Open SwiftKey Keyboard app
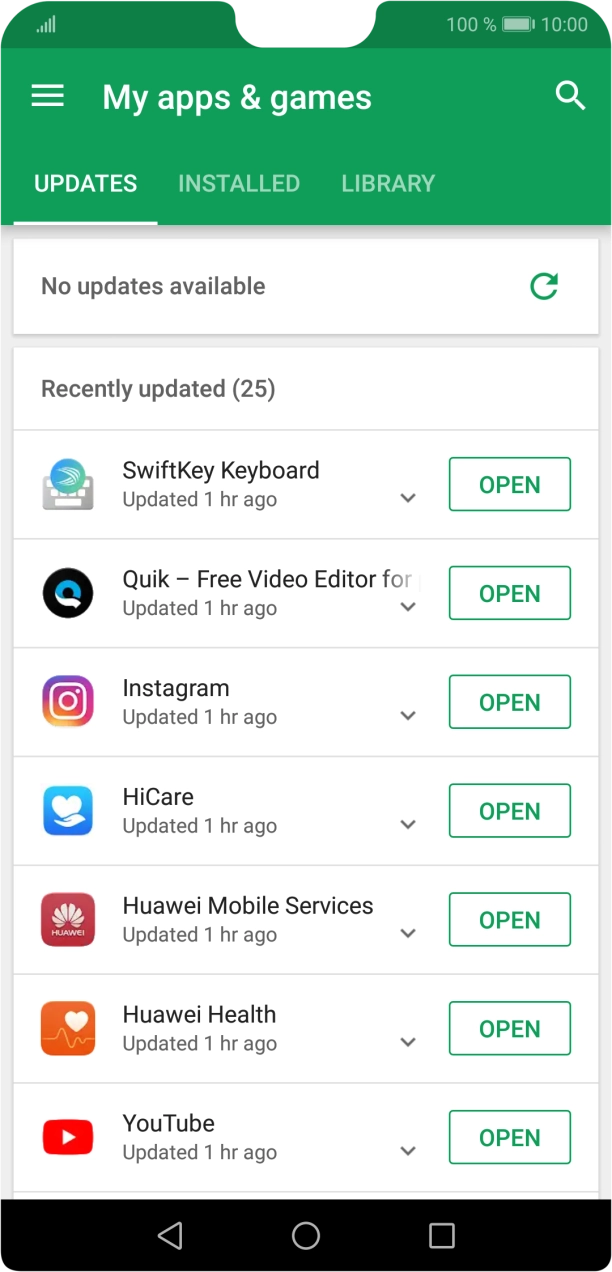Screen dimensions: 612x1272 click(x=509, y=485)
